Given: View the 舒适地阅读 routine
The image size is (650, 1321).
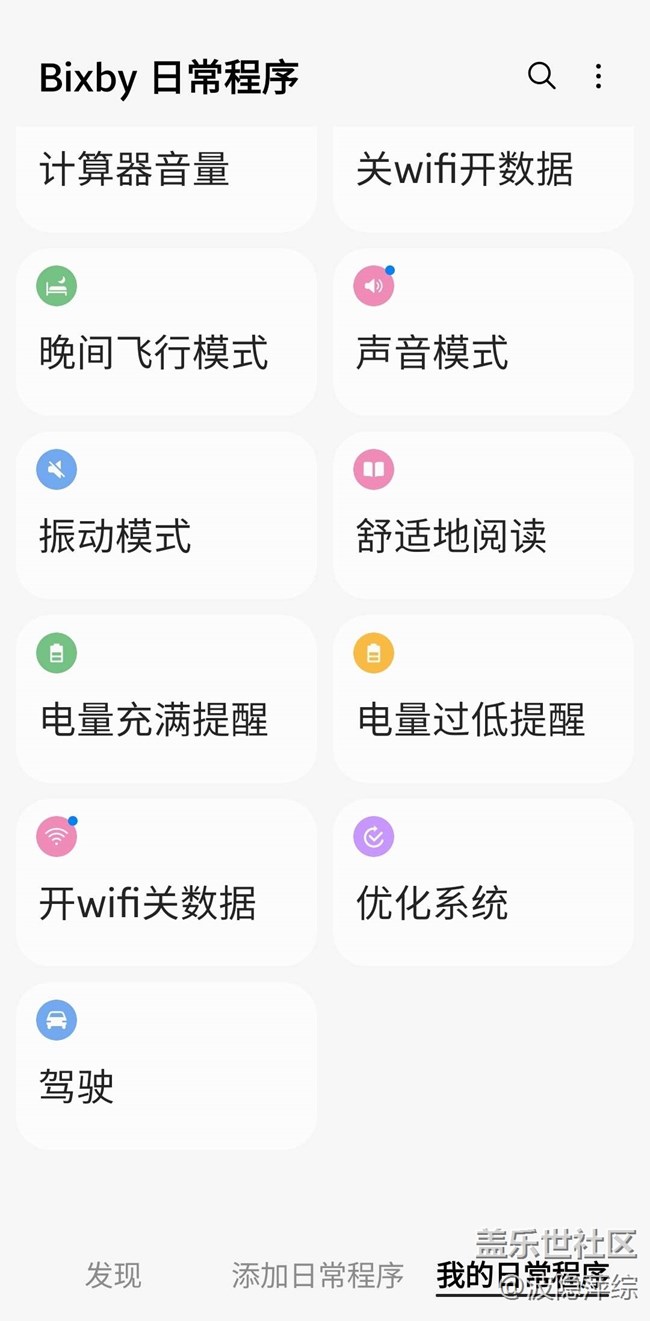Looking at the screenshot, I should tap(483, 515).
